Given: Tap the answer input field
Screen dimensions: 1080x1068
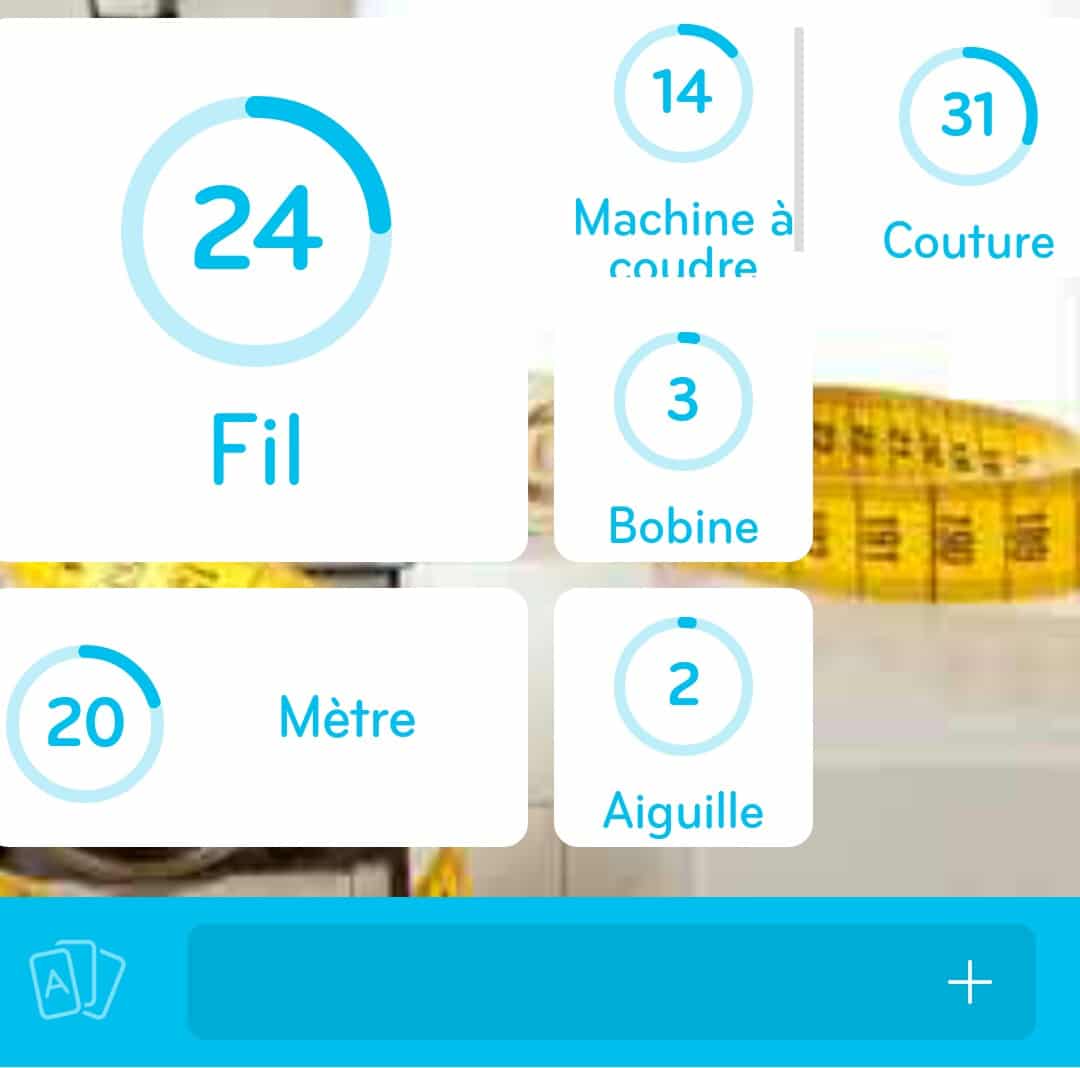Looking at the screenshot, I should point(560,983).
